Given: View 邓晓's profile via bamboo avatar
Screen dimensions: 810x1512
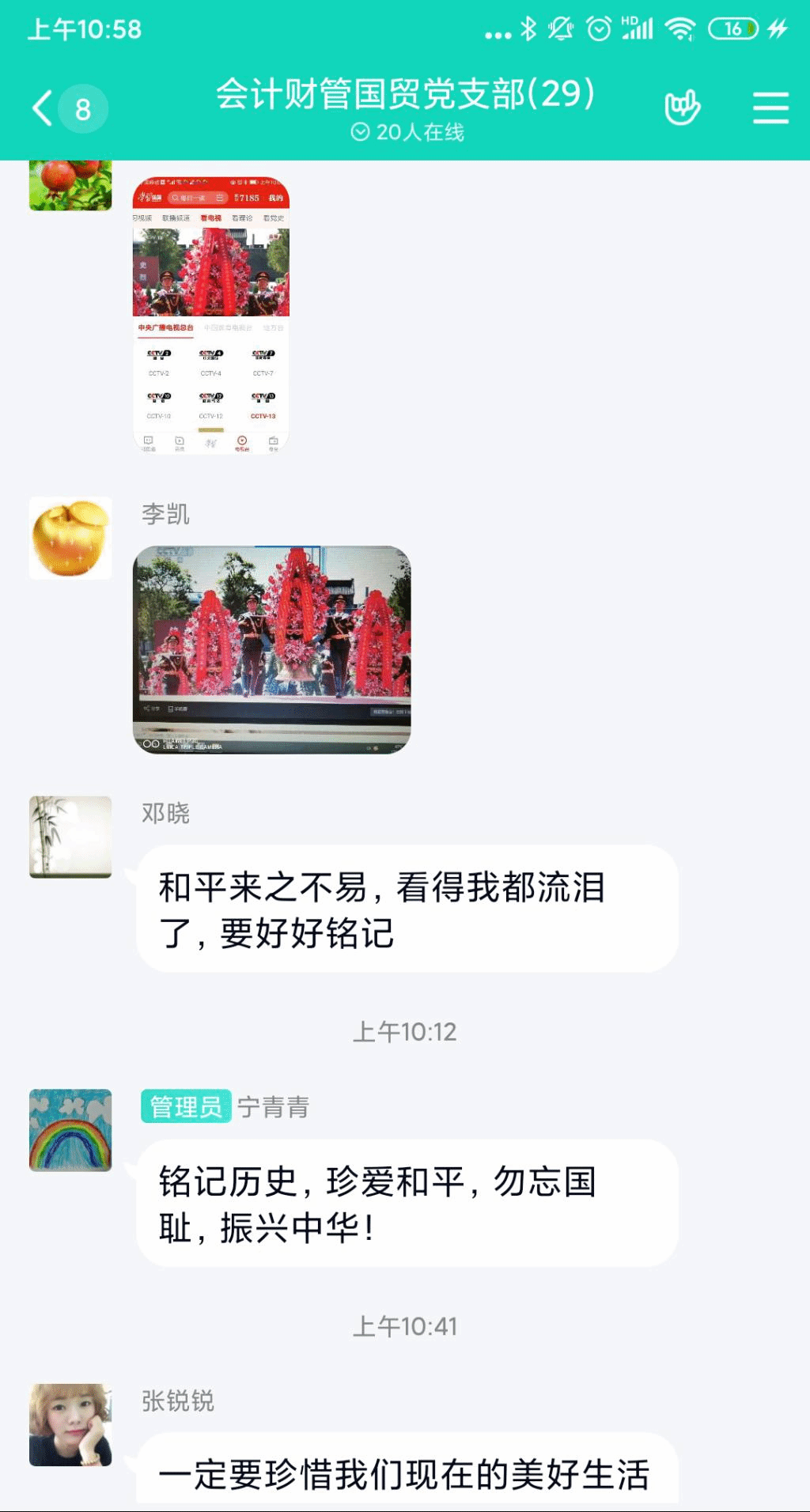Looking at the screenshot, I should click(70, 837).
